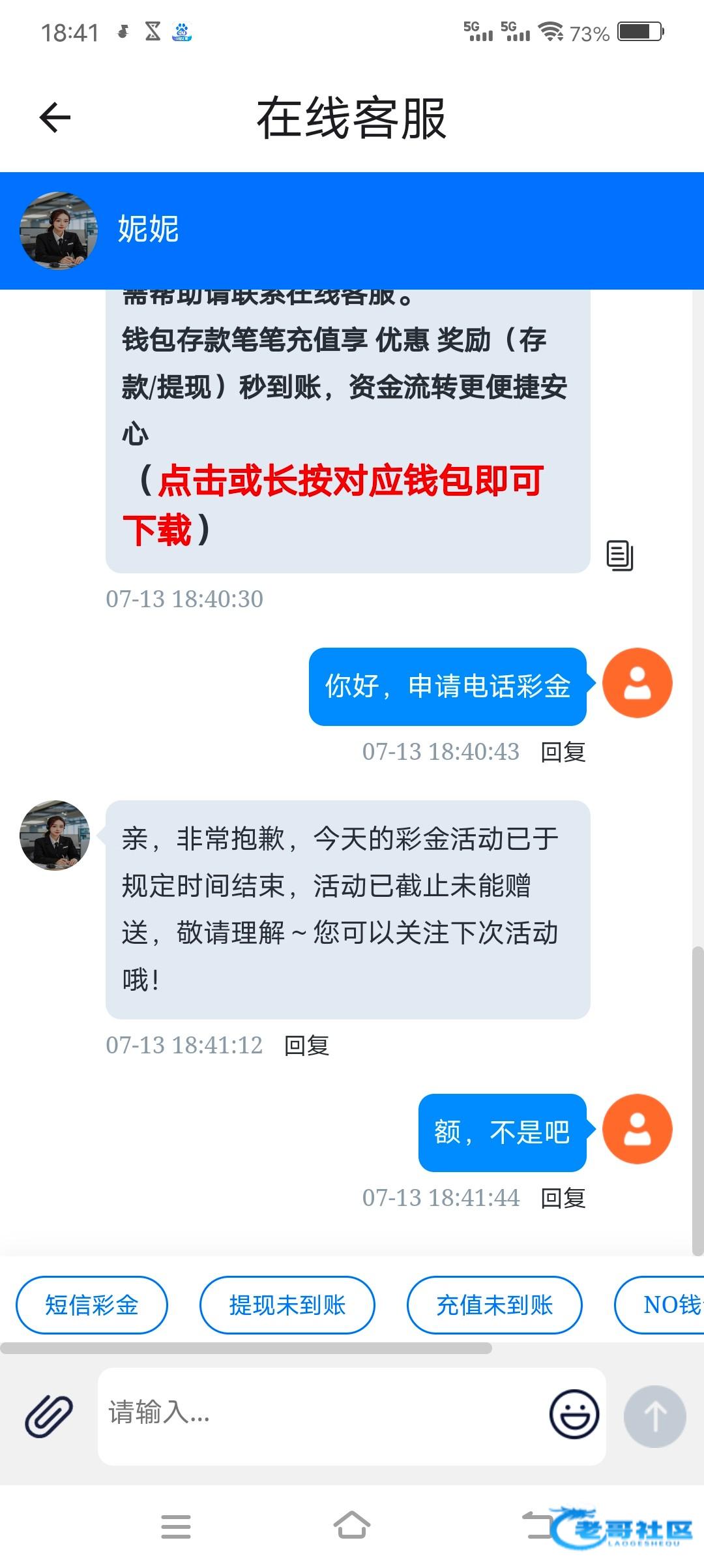Go back from the 在线客服 chat

tap(55, 118)
